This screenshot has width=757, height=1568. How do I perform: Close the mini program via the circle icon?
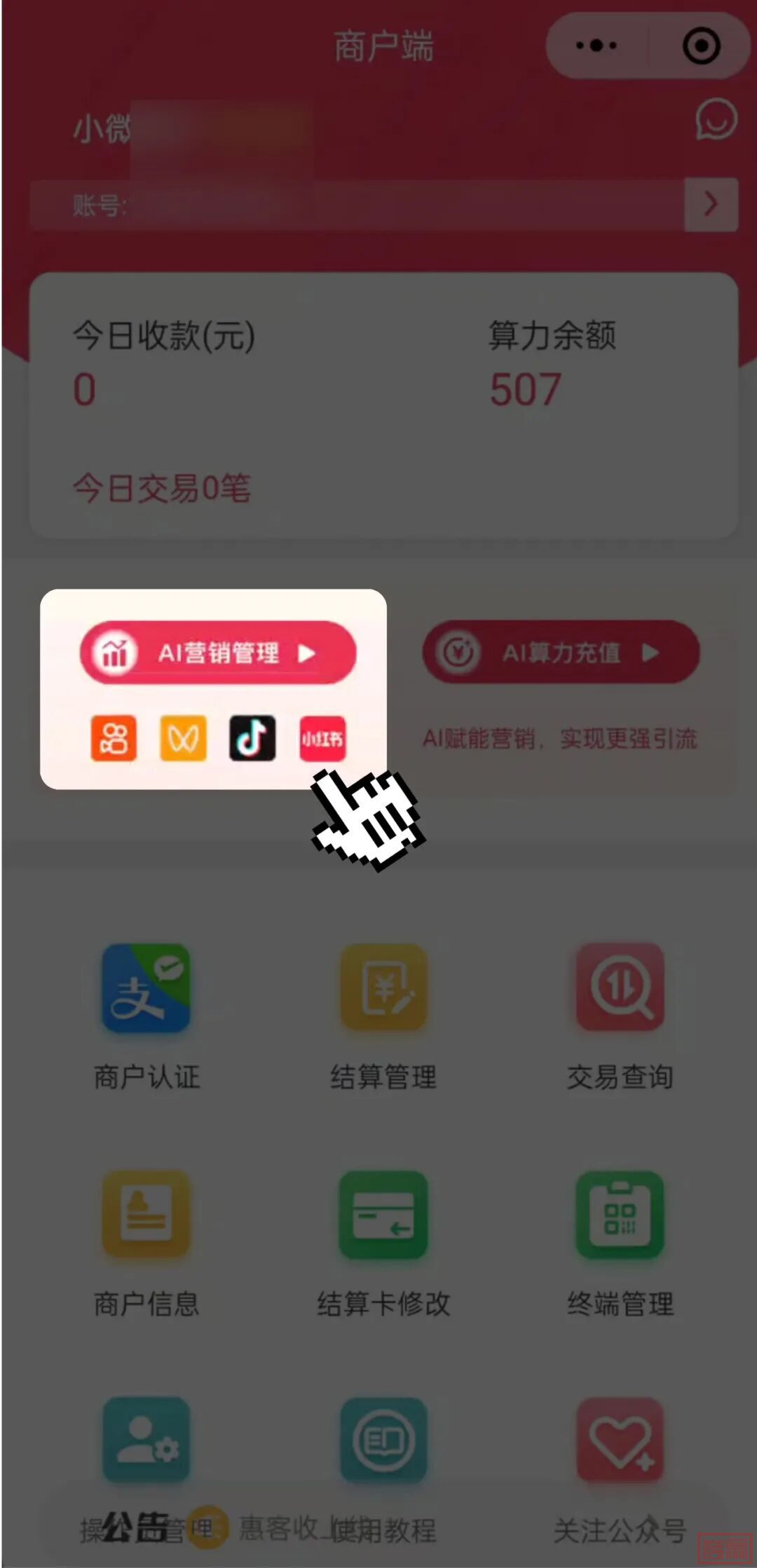coord(701,46)
